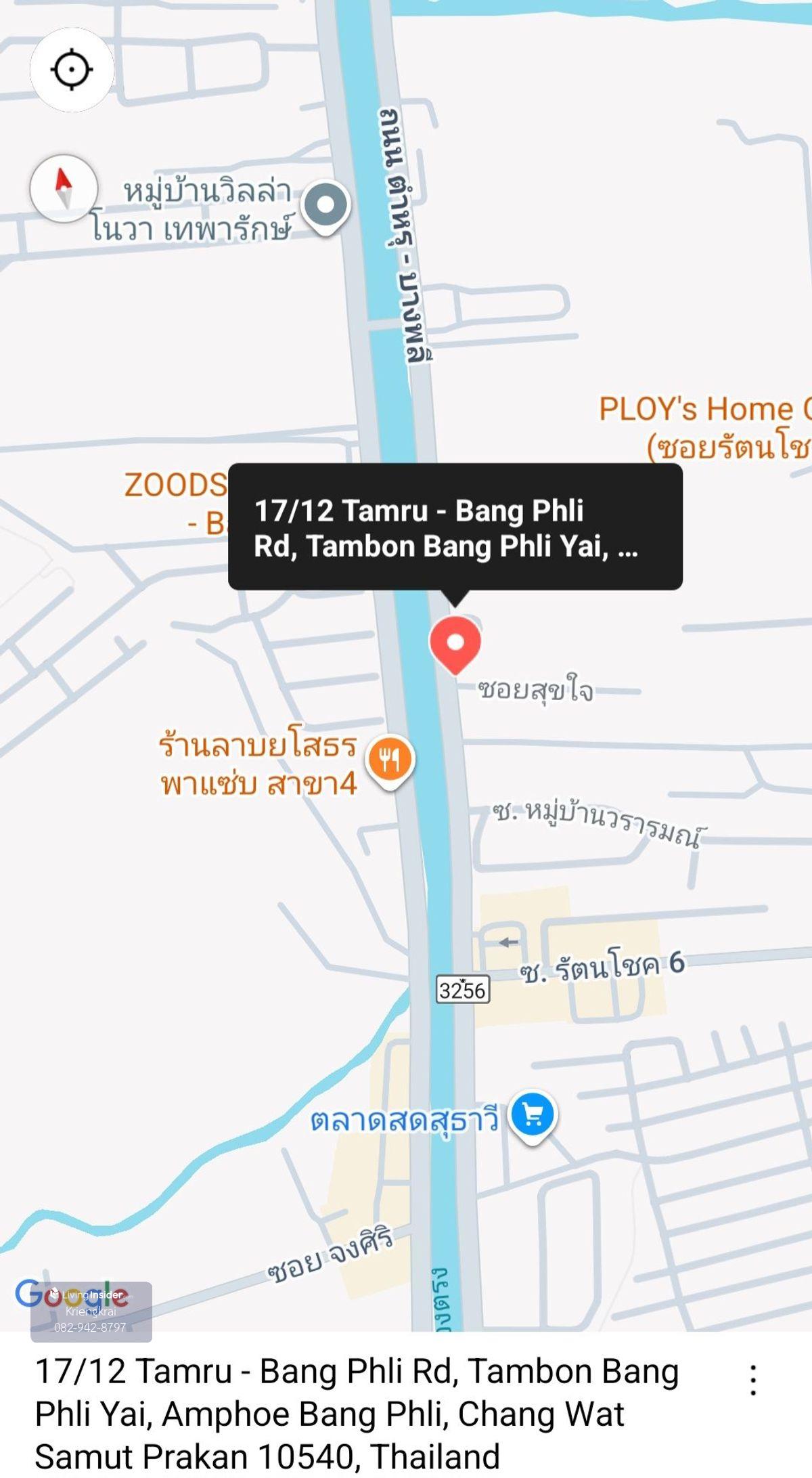Tap the compass to reset map orientation
812x1478 pixels.
[64, 188]
